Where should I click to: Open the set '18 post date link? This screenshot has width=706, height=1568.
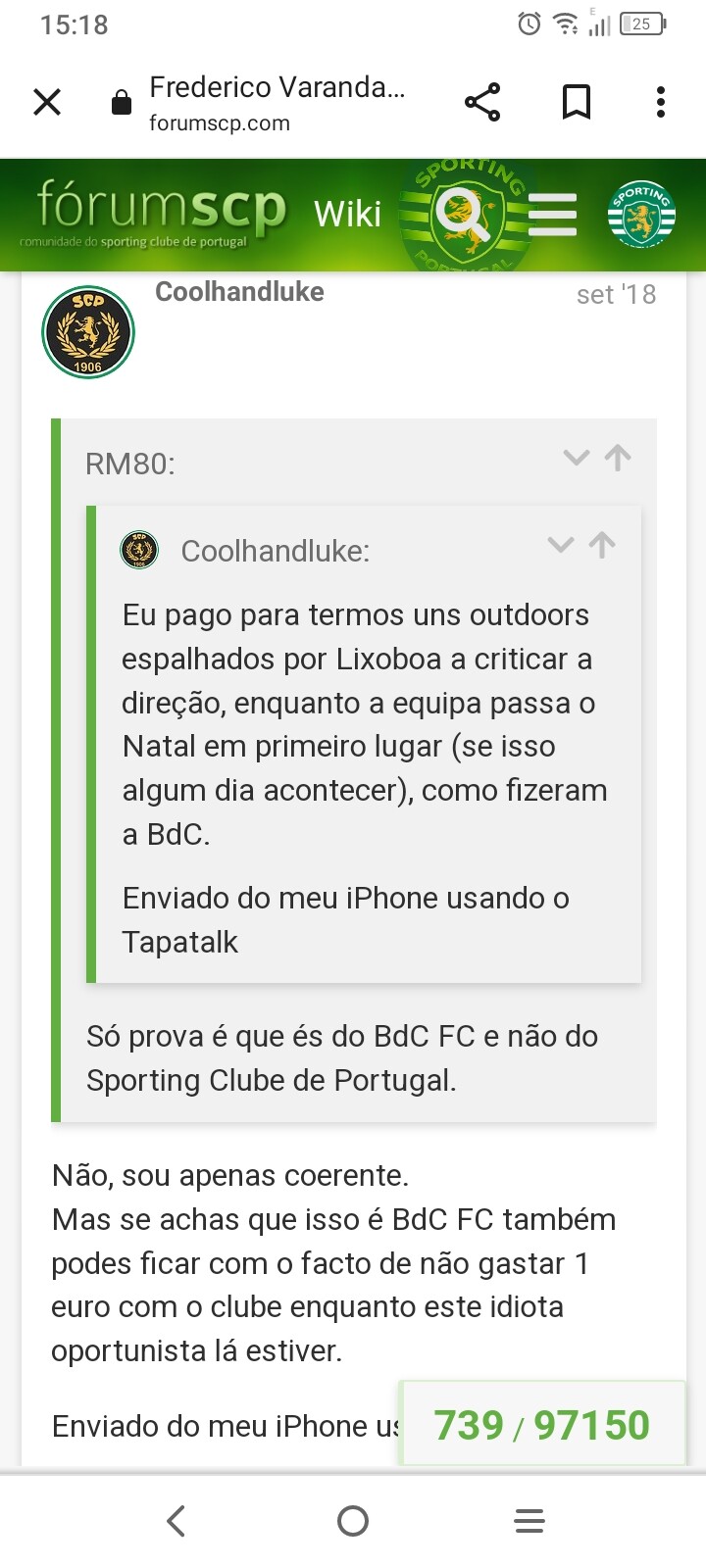pos(616,294)
